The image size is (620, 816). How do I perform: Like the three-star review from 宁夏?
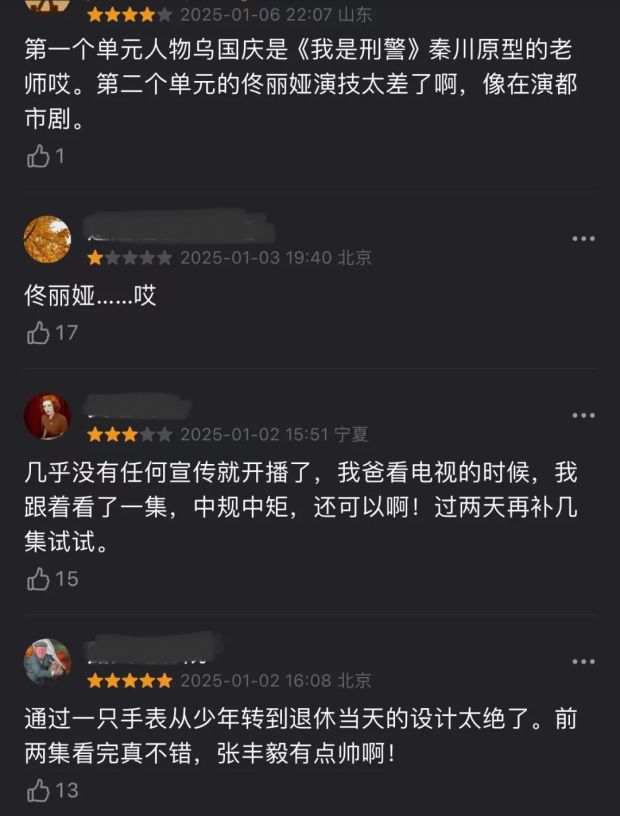38,578
